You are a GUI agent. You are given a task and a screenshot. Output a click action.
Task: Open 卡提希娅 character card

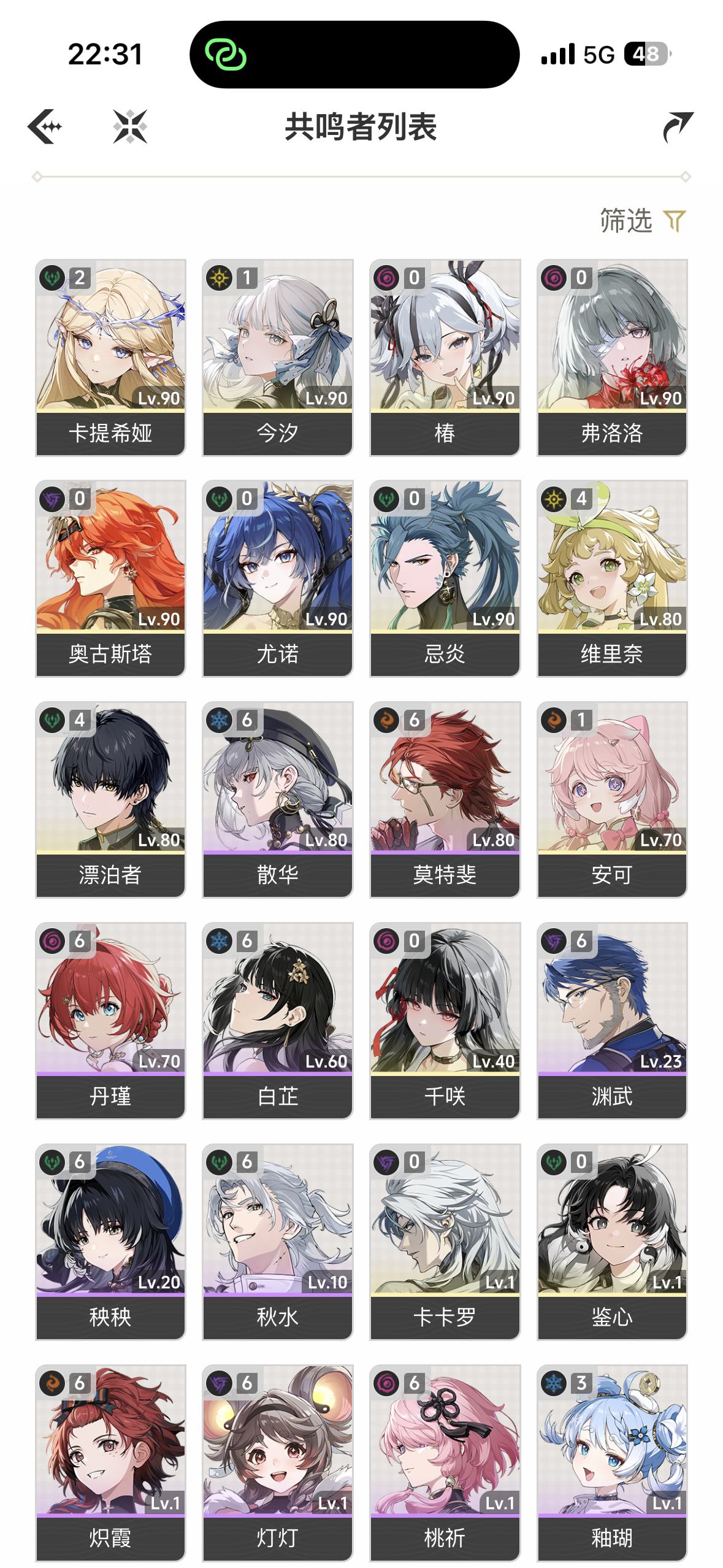pyautogui.click(x=110, y=357)
